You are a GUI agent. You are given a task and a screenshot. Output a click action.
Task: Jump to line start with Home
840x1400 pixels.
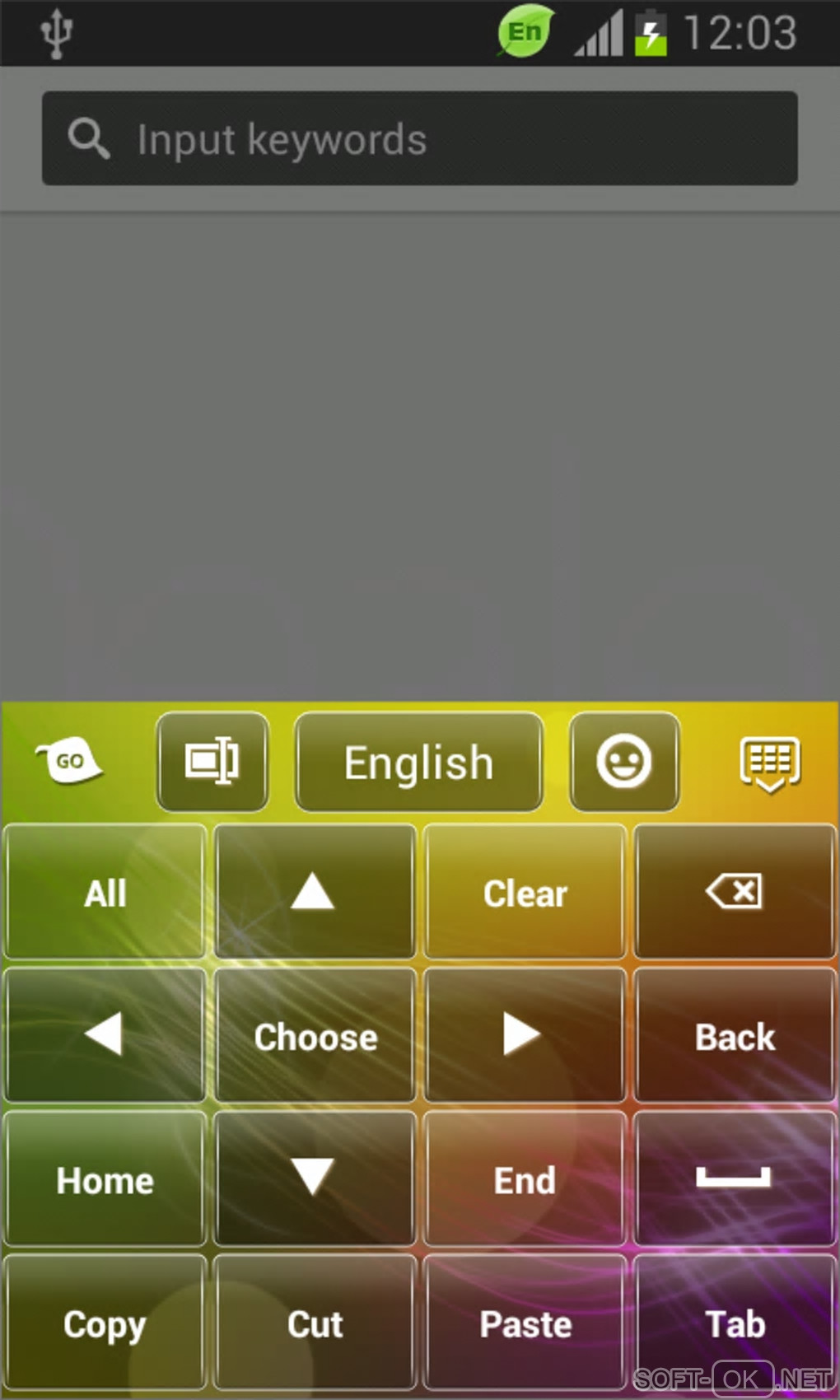point(105,1179)
